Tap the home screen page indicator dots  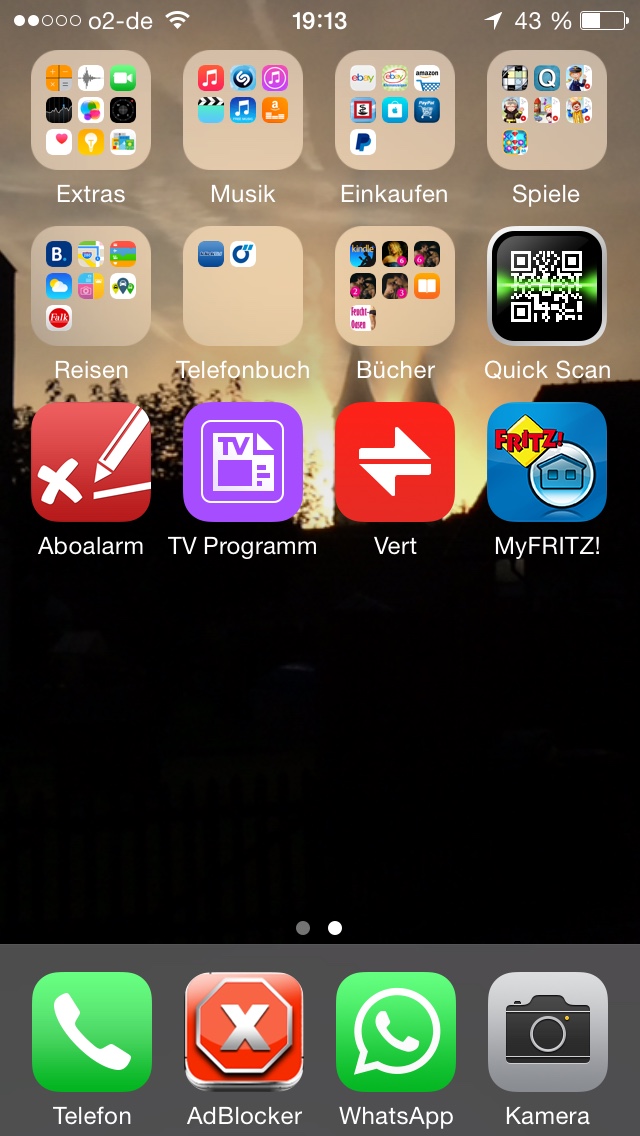click(x=319, y=928)
